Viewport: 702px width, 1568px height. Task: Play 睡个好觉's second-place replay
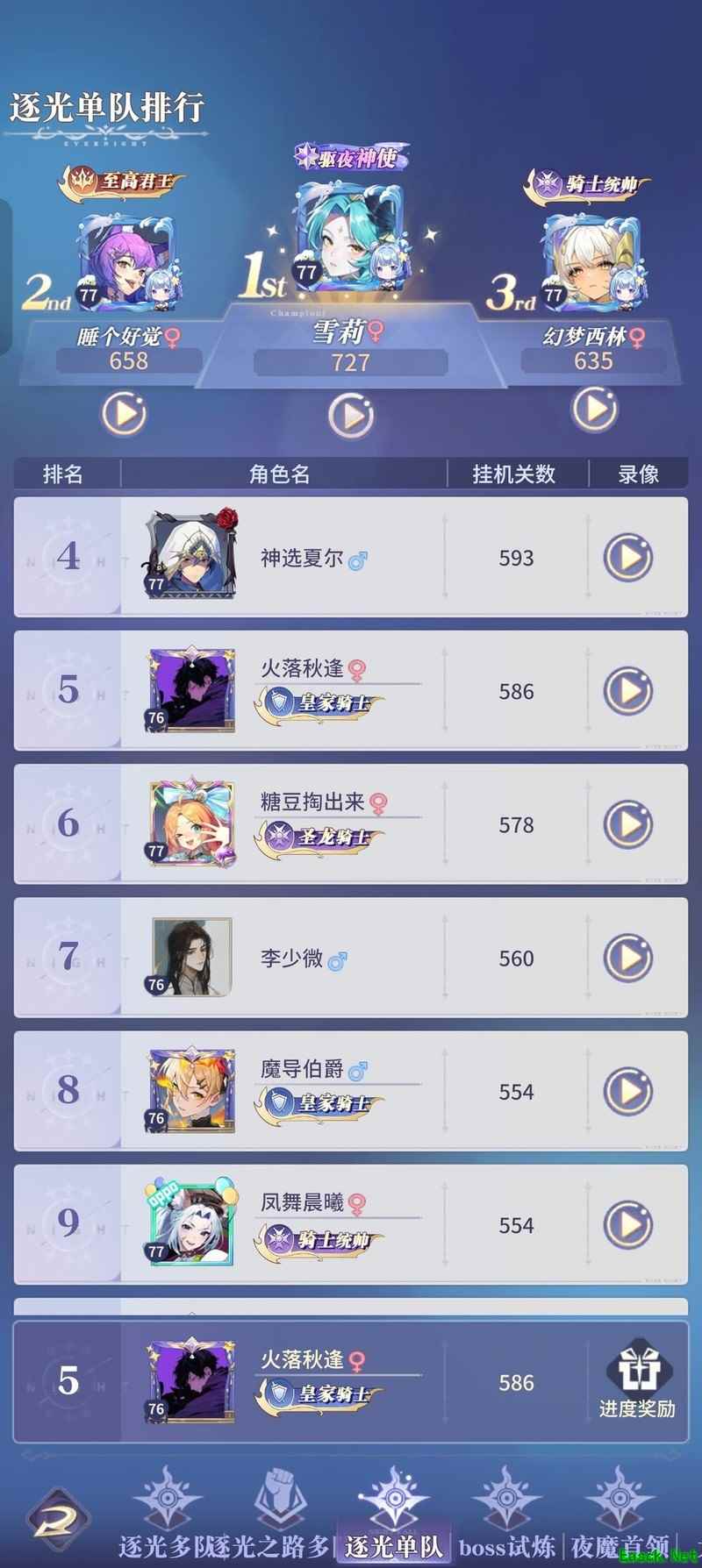pos(124,414)
